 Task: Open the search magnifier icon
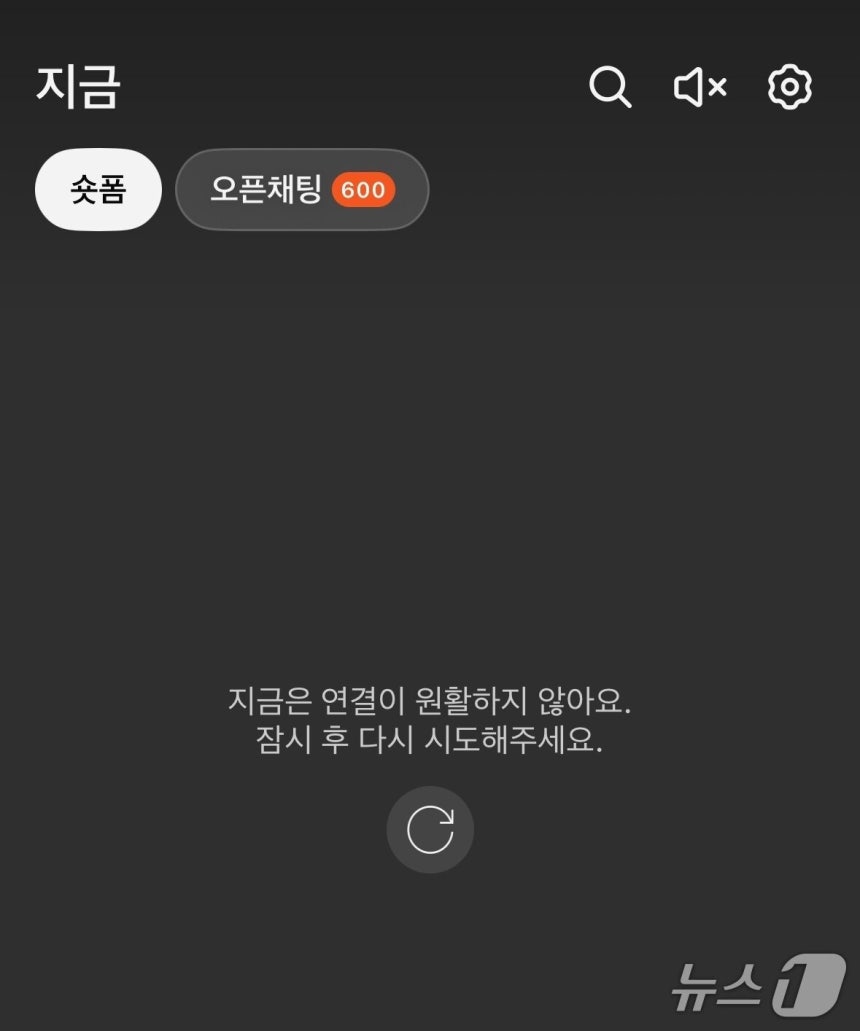point(610,88)
